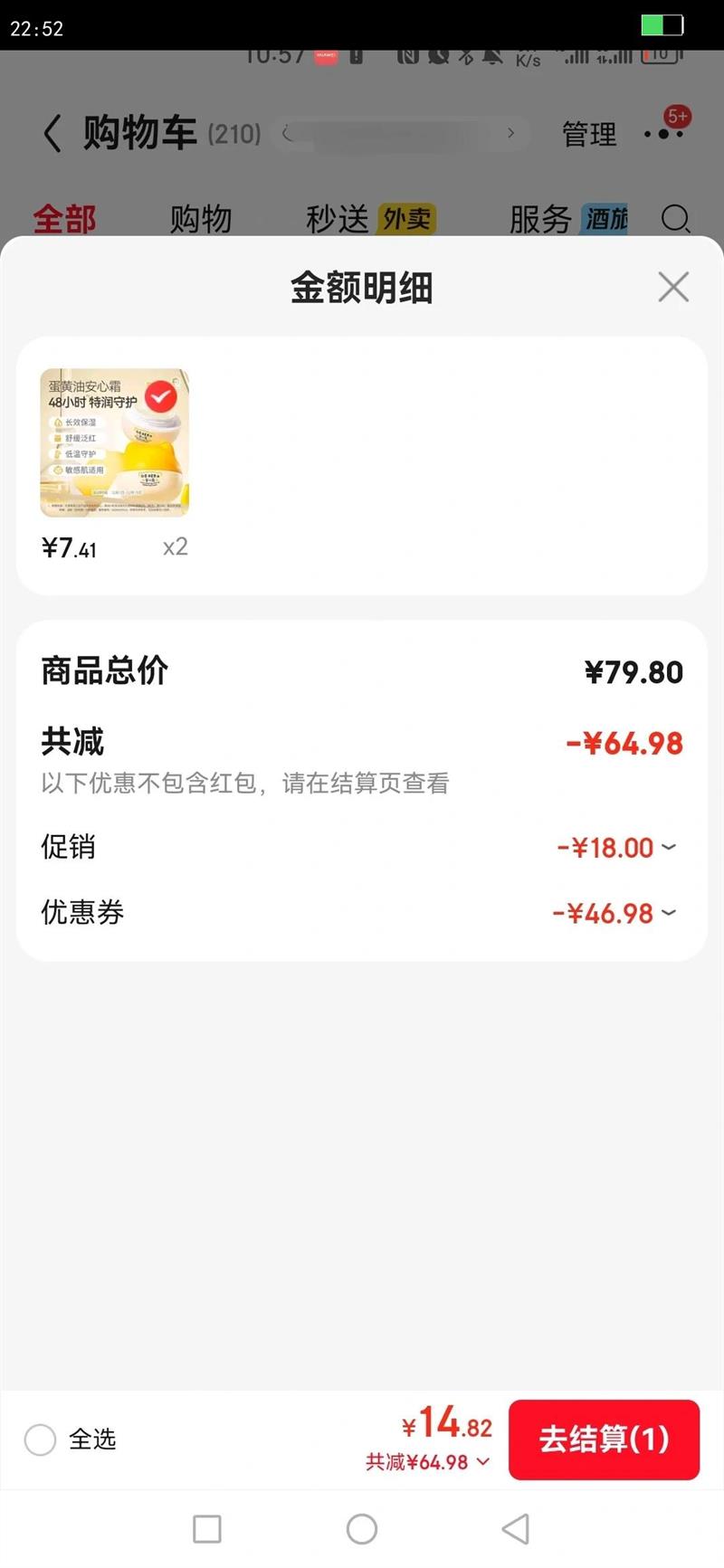Close the 金额明细 panel
This screenshot has width=724, height=1568.
pos(673,288)
